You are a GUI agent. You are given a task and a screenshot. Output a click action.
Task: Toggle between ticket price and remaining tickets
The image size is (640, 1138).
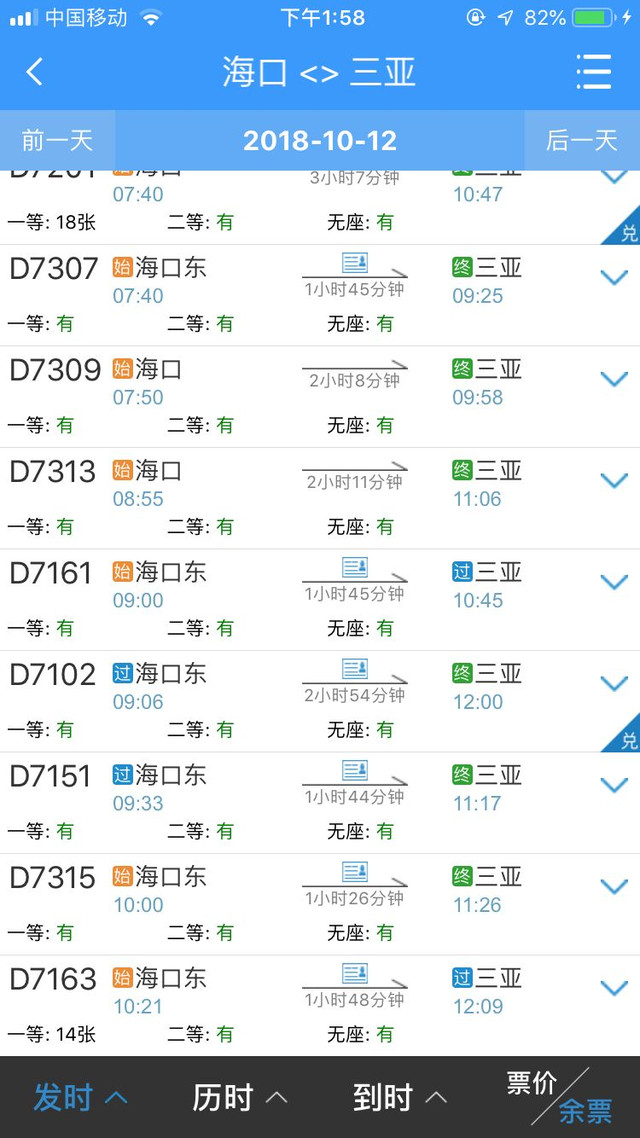click(x=559, y=1097)
